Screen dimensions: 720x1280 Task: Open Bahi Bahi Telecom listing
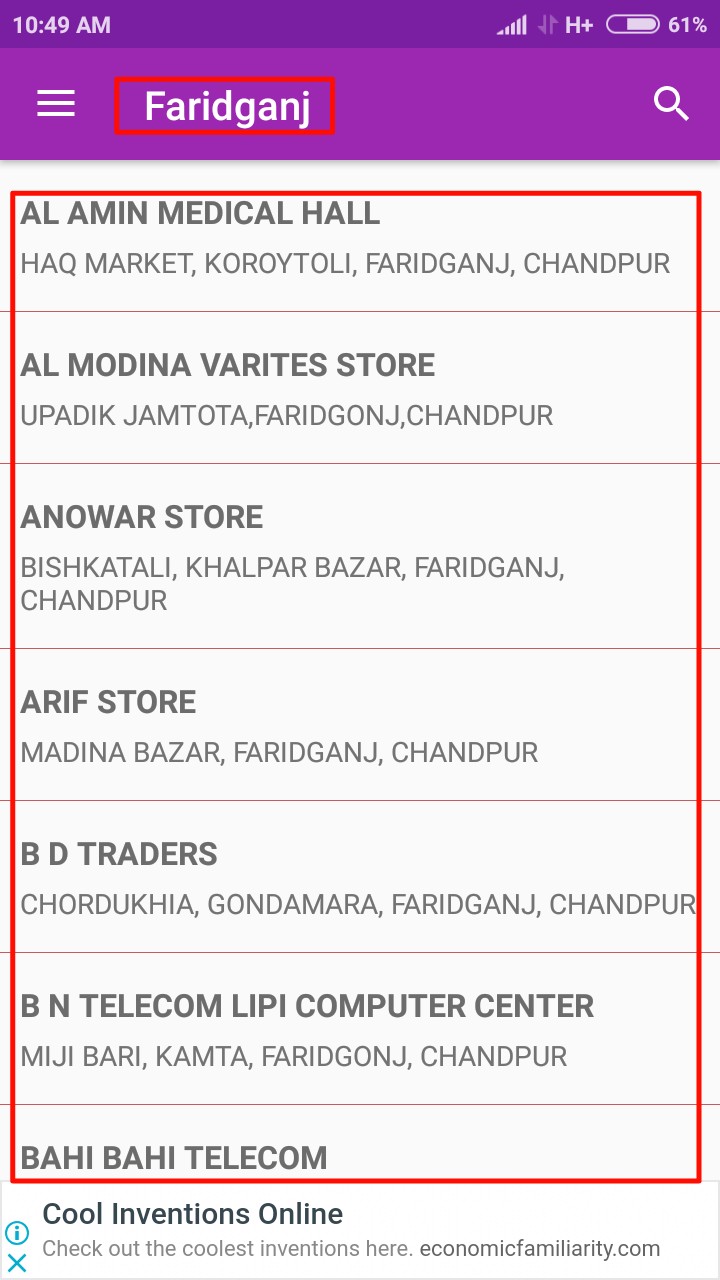coord(360,1143)
